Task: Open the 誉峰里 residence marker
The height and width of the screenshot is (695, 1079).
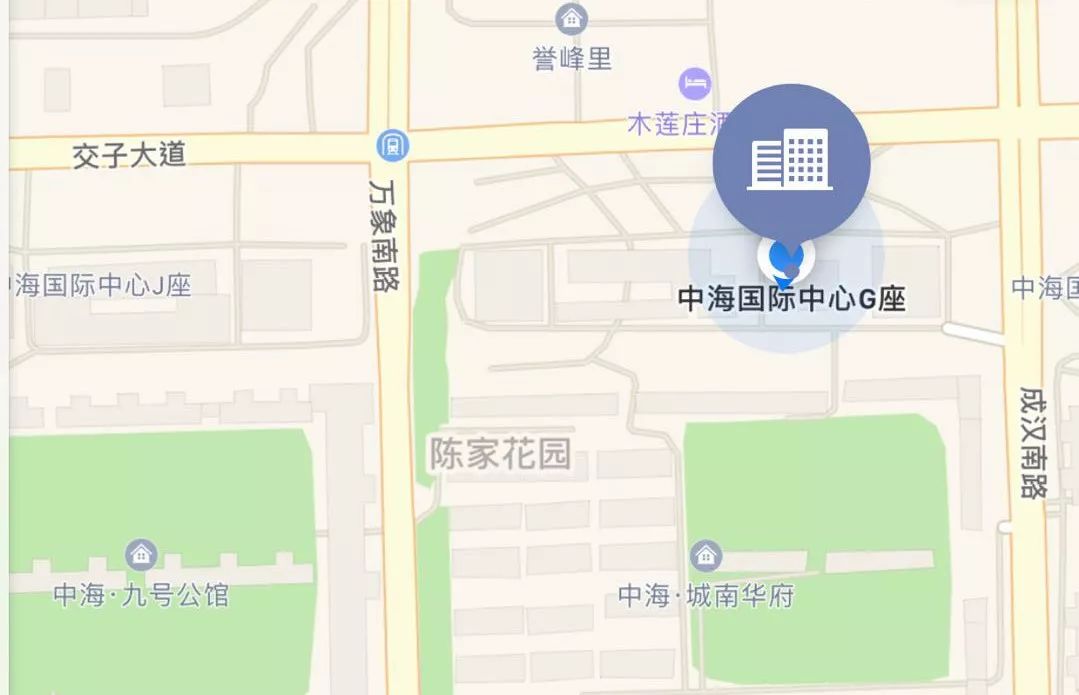Action: coord(572,18)
